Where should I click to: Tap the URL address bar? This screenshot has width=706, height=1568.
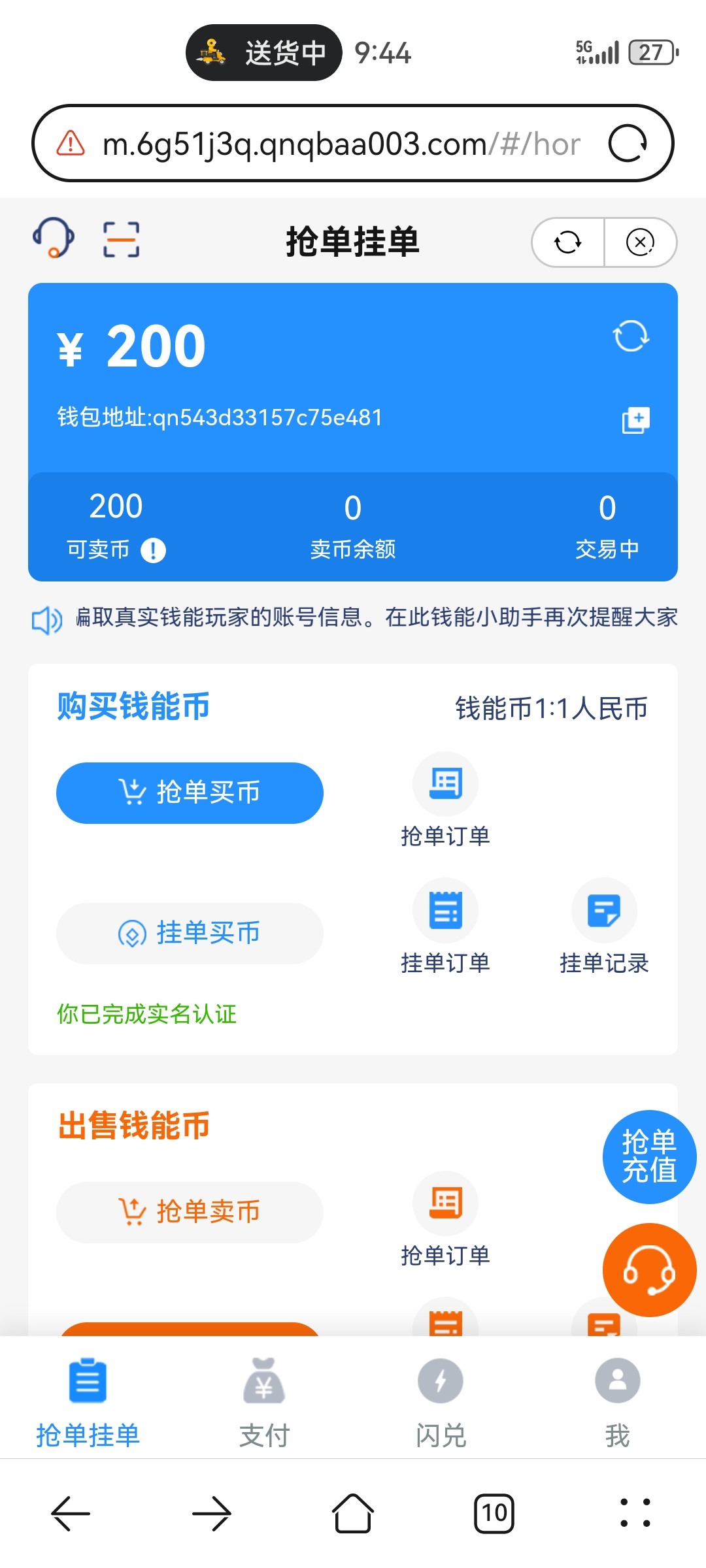tap(340, 143)
